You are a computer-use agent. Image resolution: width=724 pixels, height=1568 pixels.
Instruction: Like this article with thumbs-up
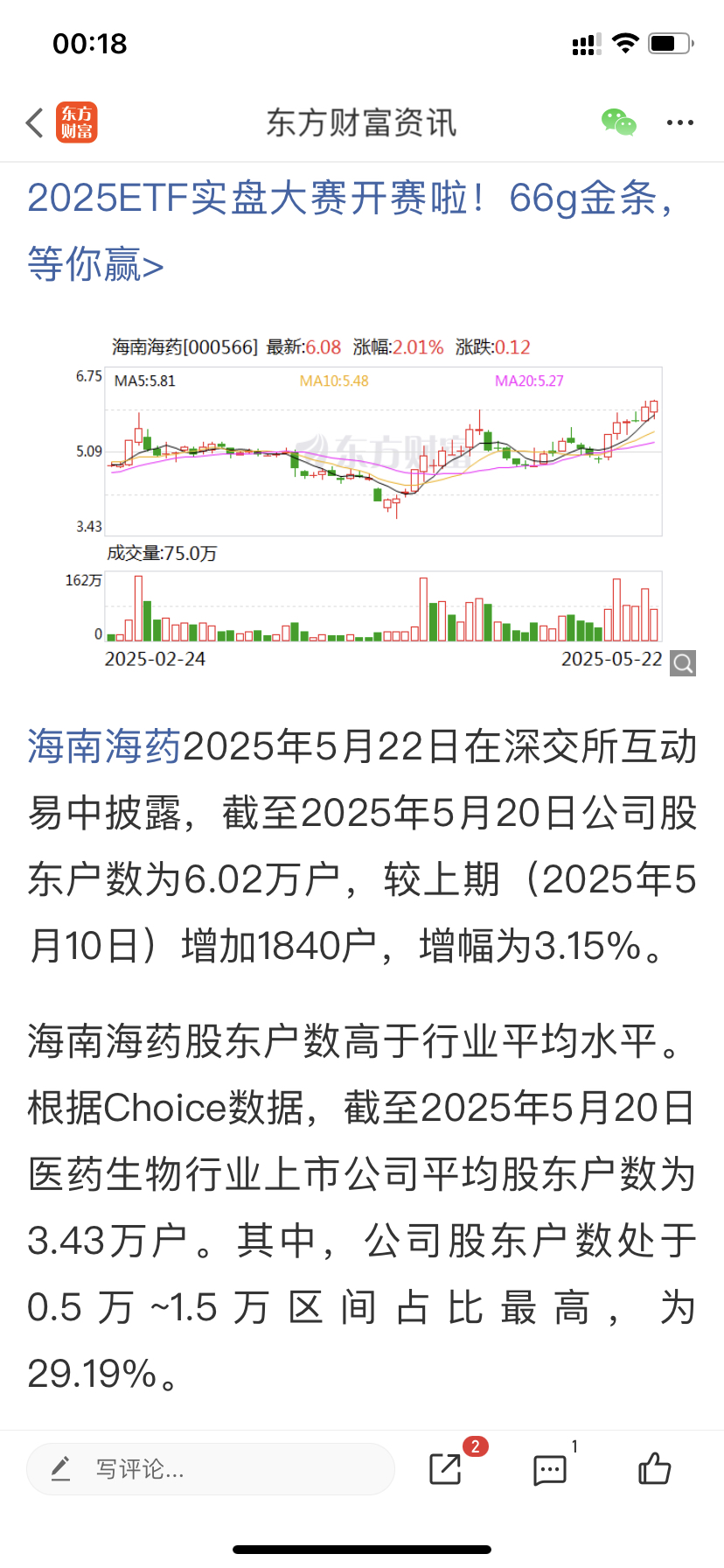pyautogui.click(x=654, y=1468)
